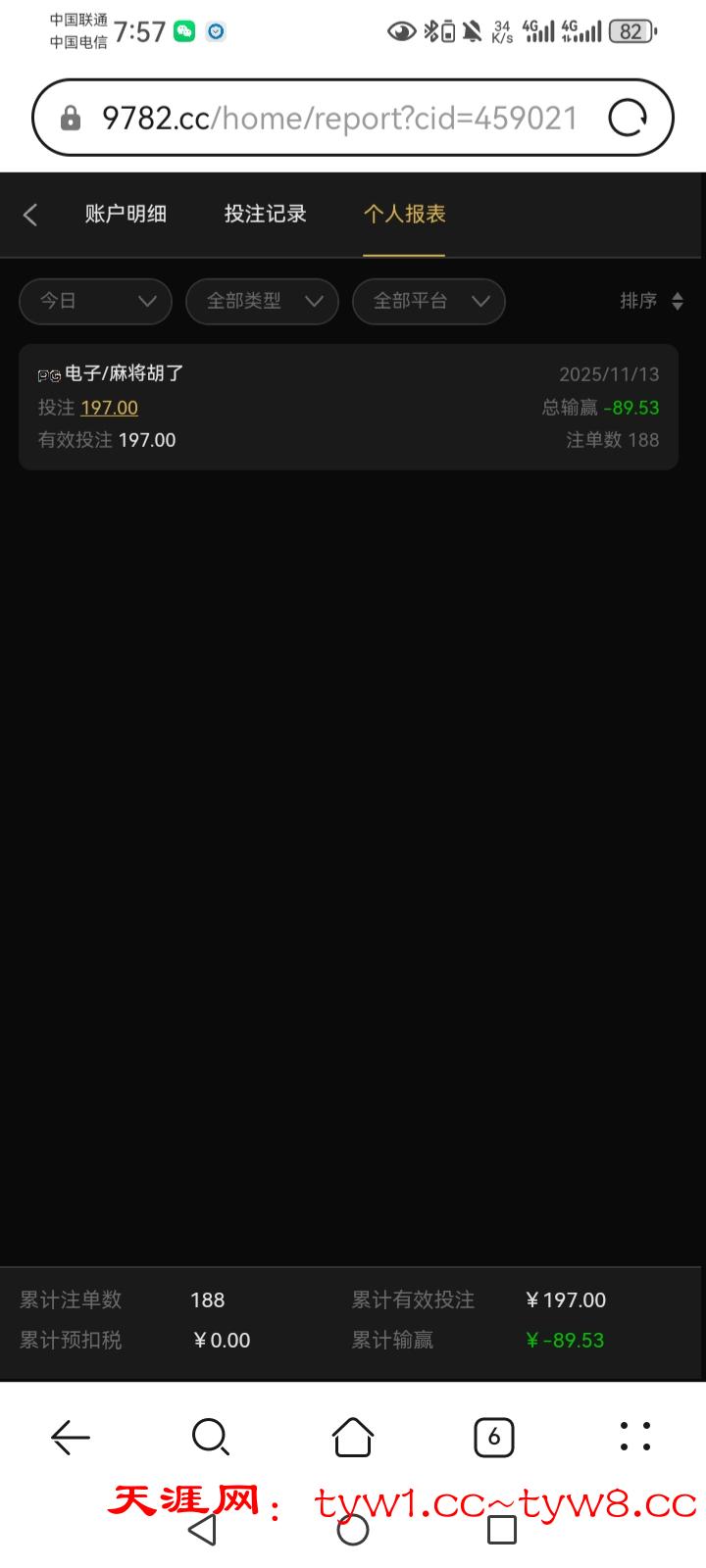The width and height of the screenshot is (706, 1568).
Task: Open the 全部类型 filter dropdown
Action: [262, 301]
